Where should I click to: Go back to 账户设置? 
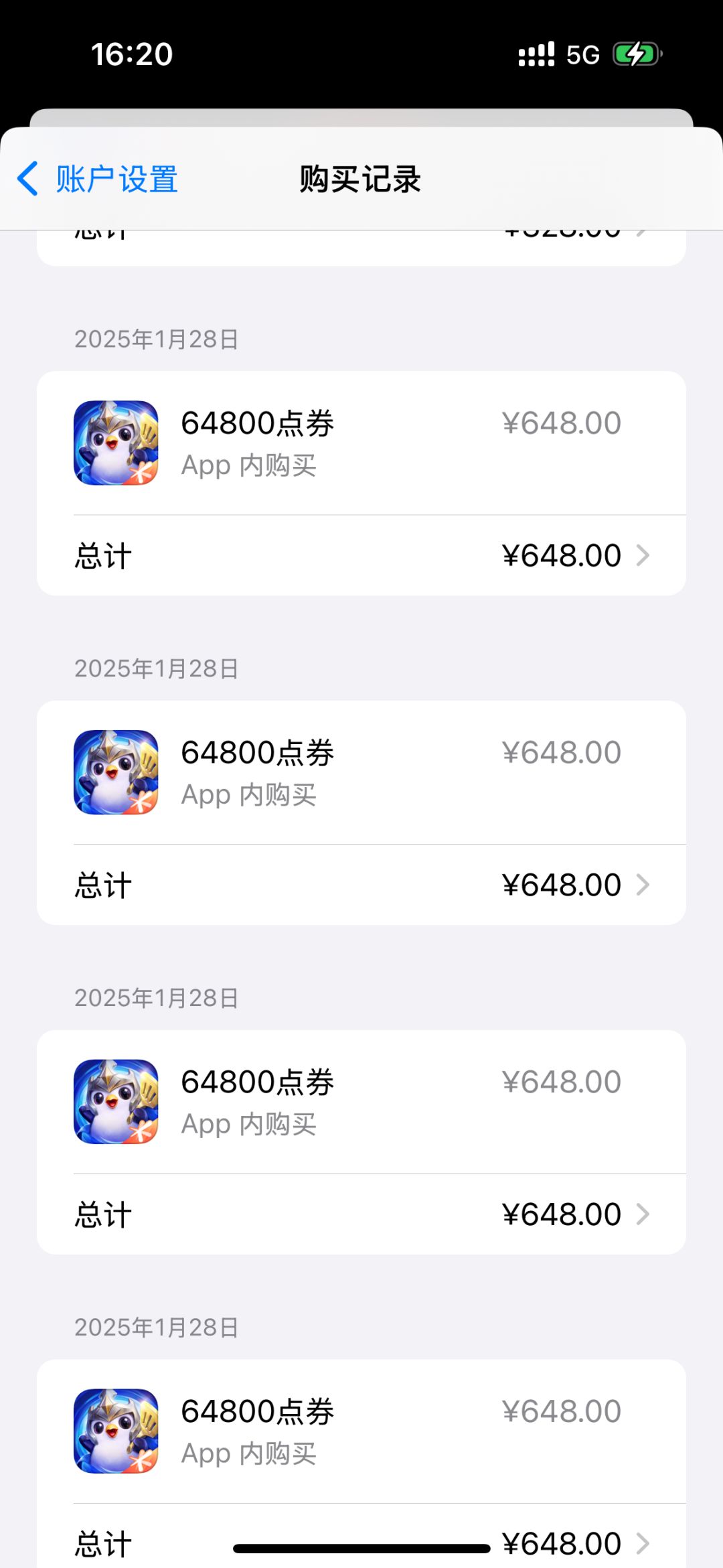coord(97,180)
